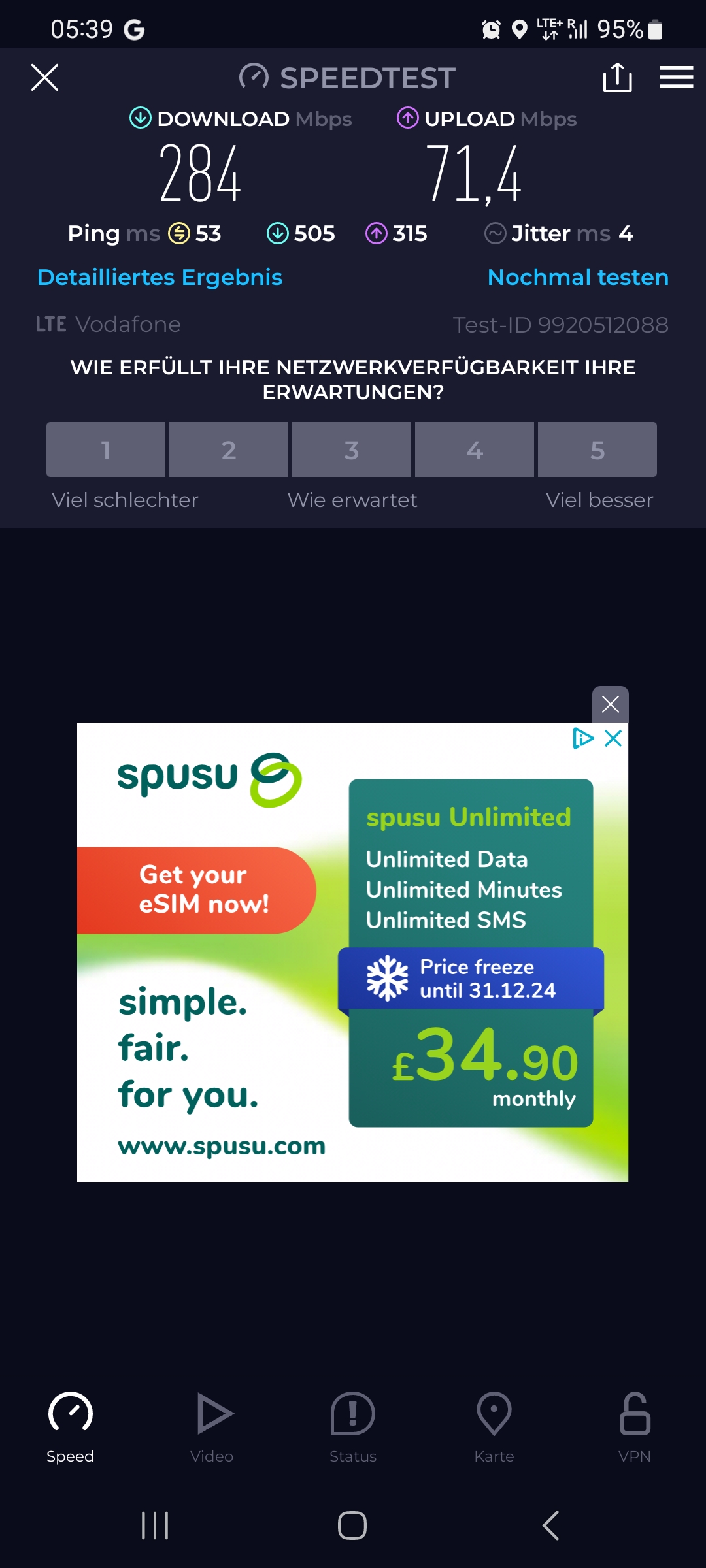
Task: Give rating 5 Viel besser
Action: 597,449
